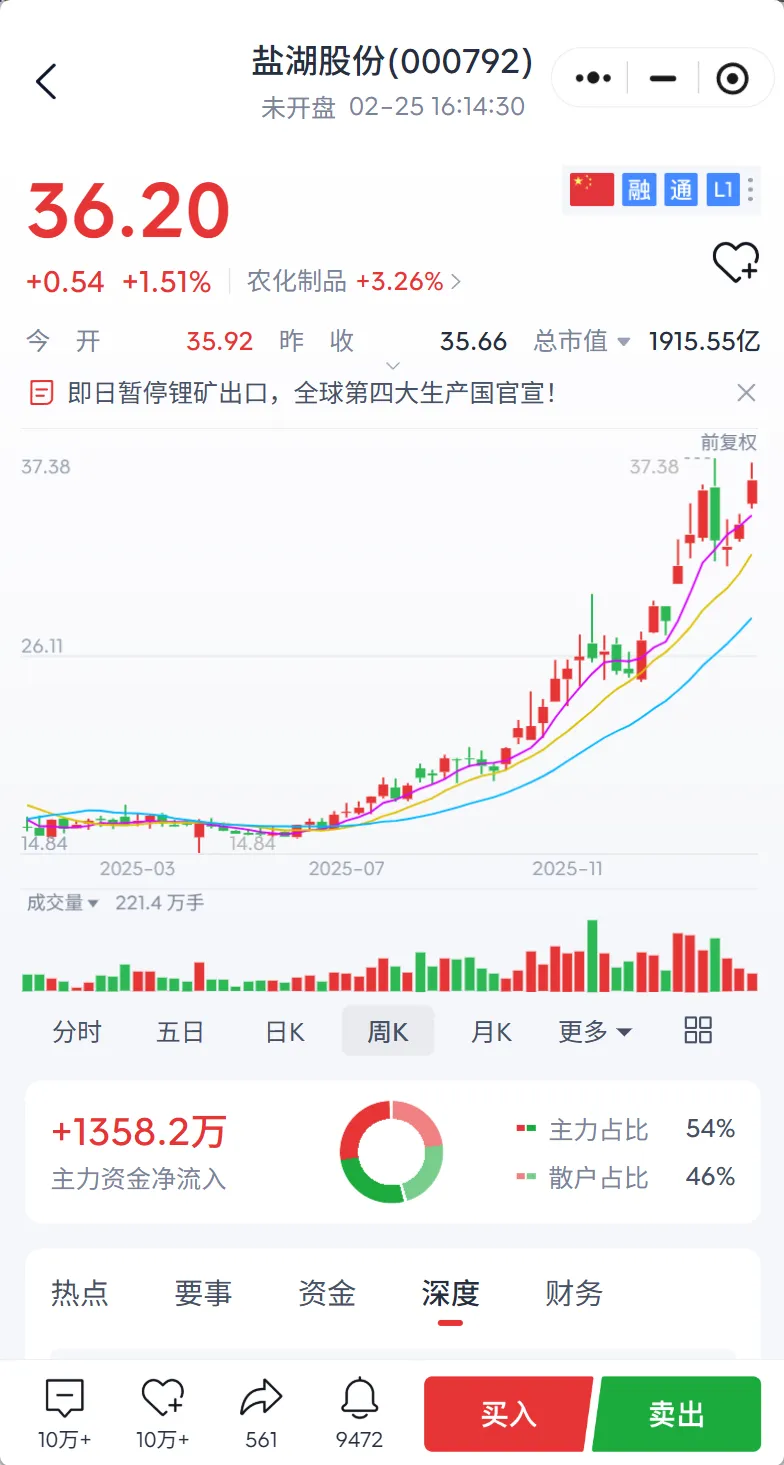Close the mini program with the circle button
Viewport: 784px width, 1465px height.
733,78
